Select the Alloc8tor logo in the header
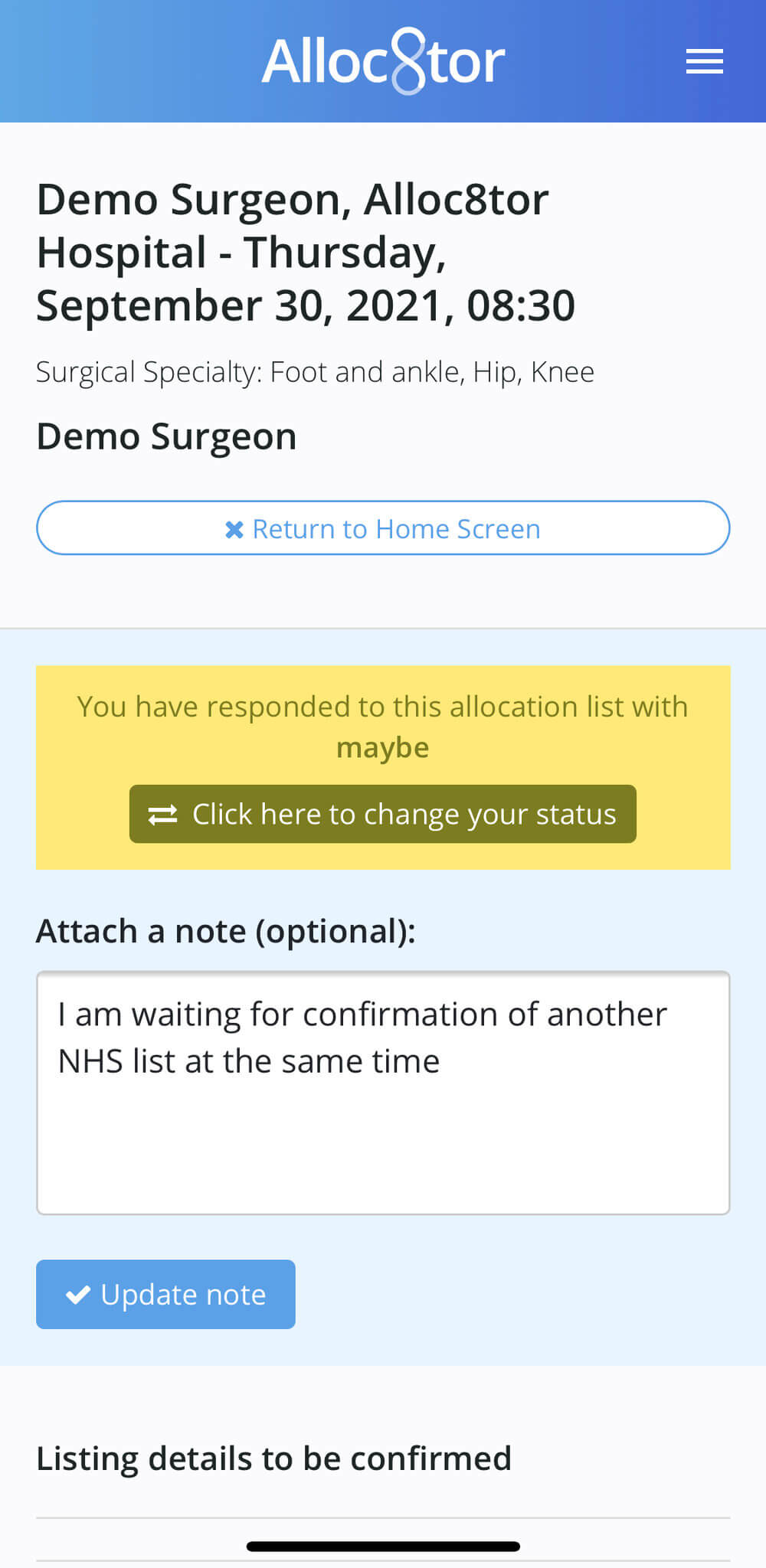Image resolution: width=766 pixels, height=1568 pixels. 383,60
